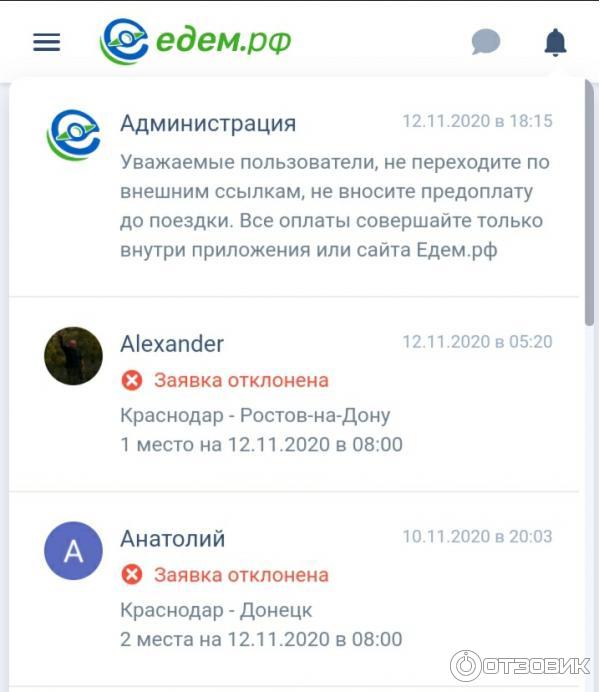Open the hamburger drawer menu
The image size is (600, 692).
pos(46,42)
